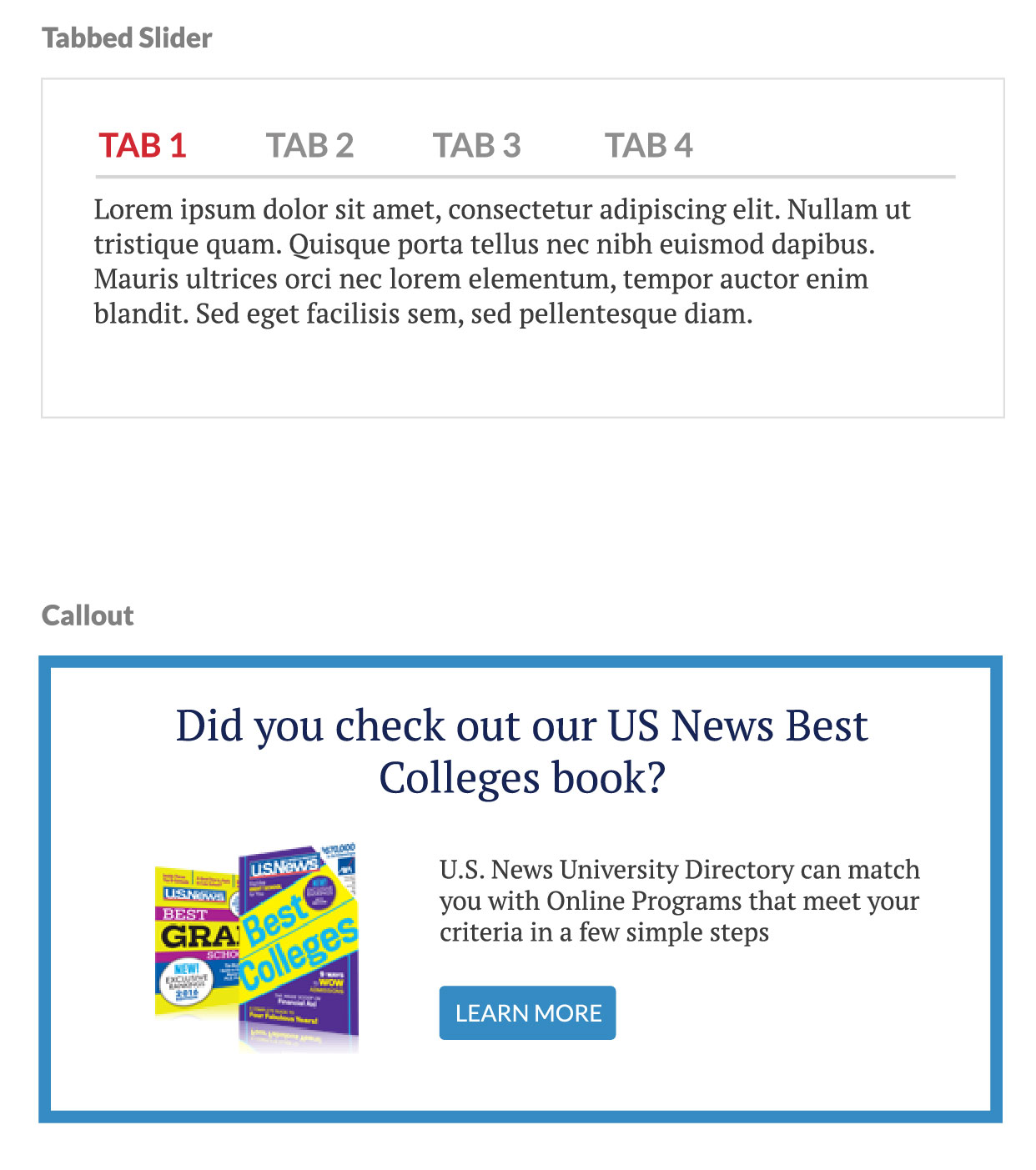Viewport: 1036px width, 1170px height.
Task: Select the TAB 1 tab
Action: [143, 146]
